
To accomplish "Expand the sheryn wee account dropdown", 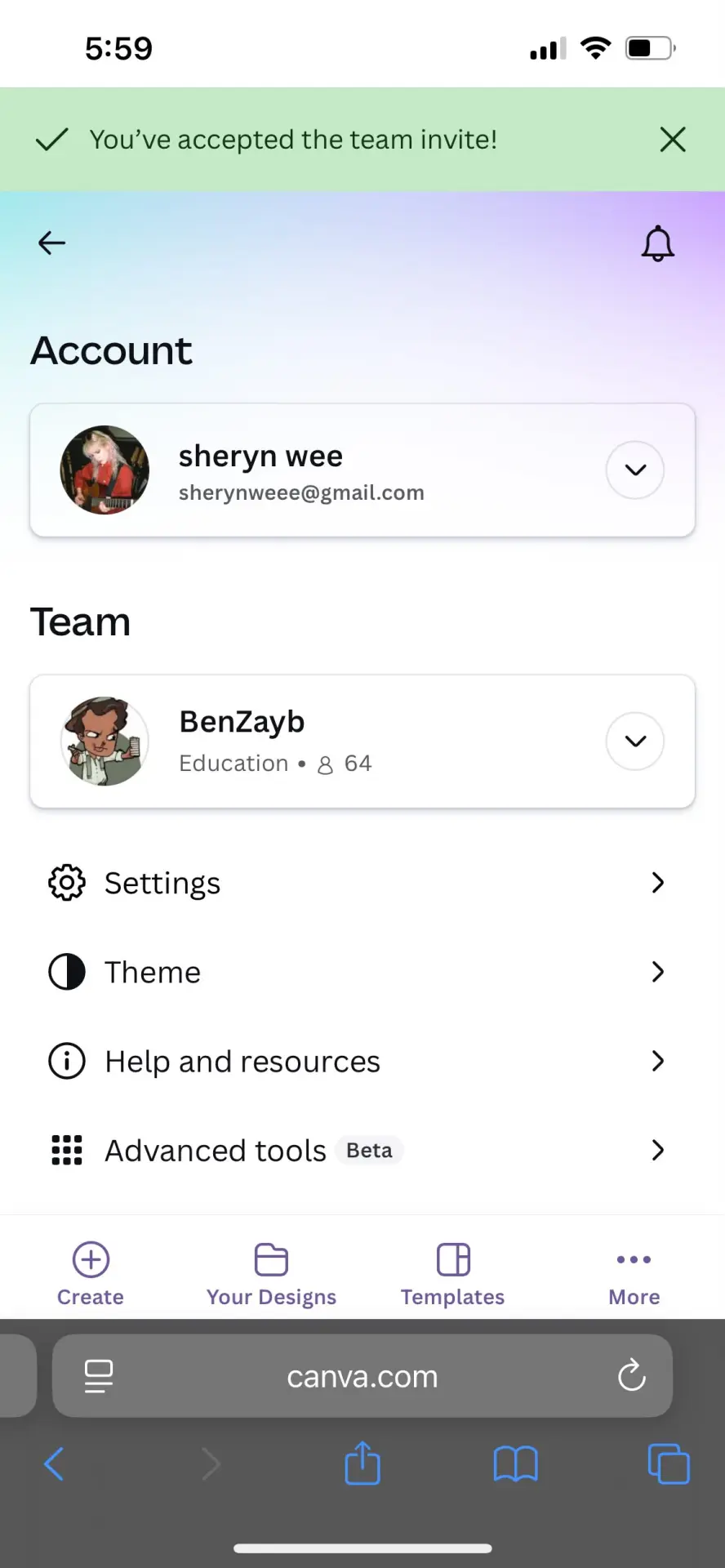I will tap(635, 470).
